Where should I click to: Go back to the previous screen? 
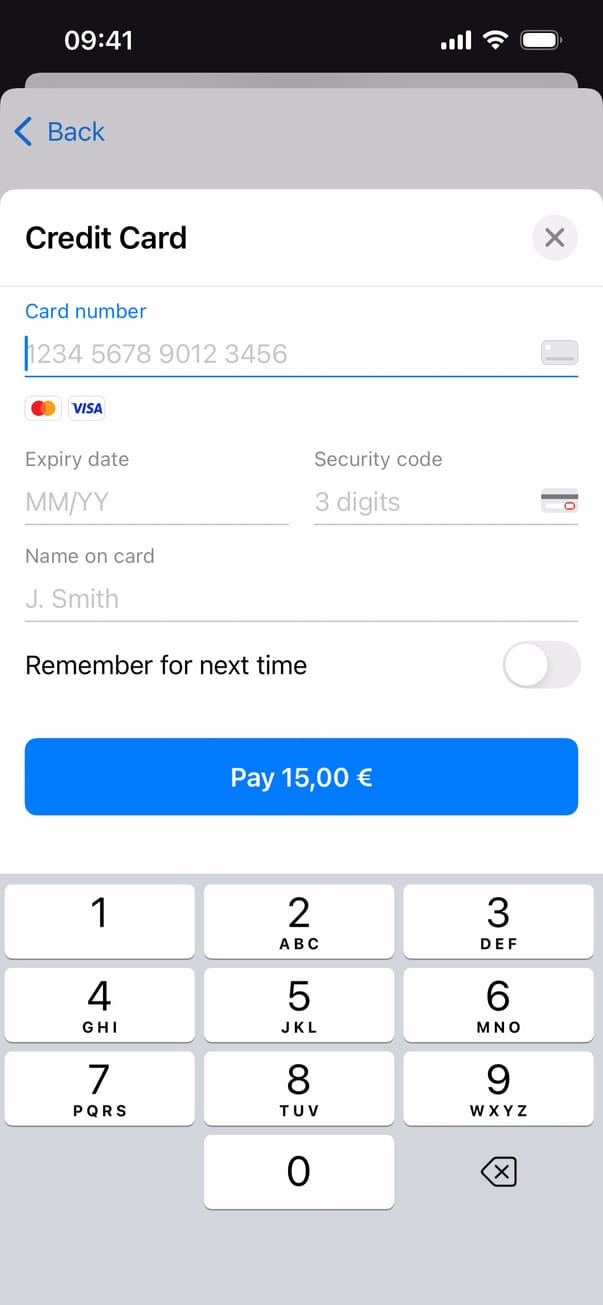tap(60, 132)
